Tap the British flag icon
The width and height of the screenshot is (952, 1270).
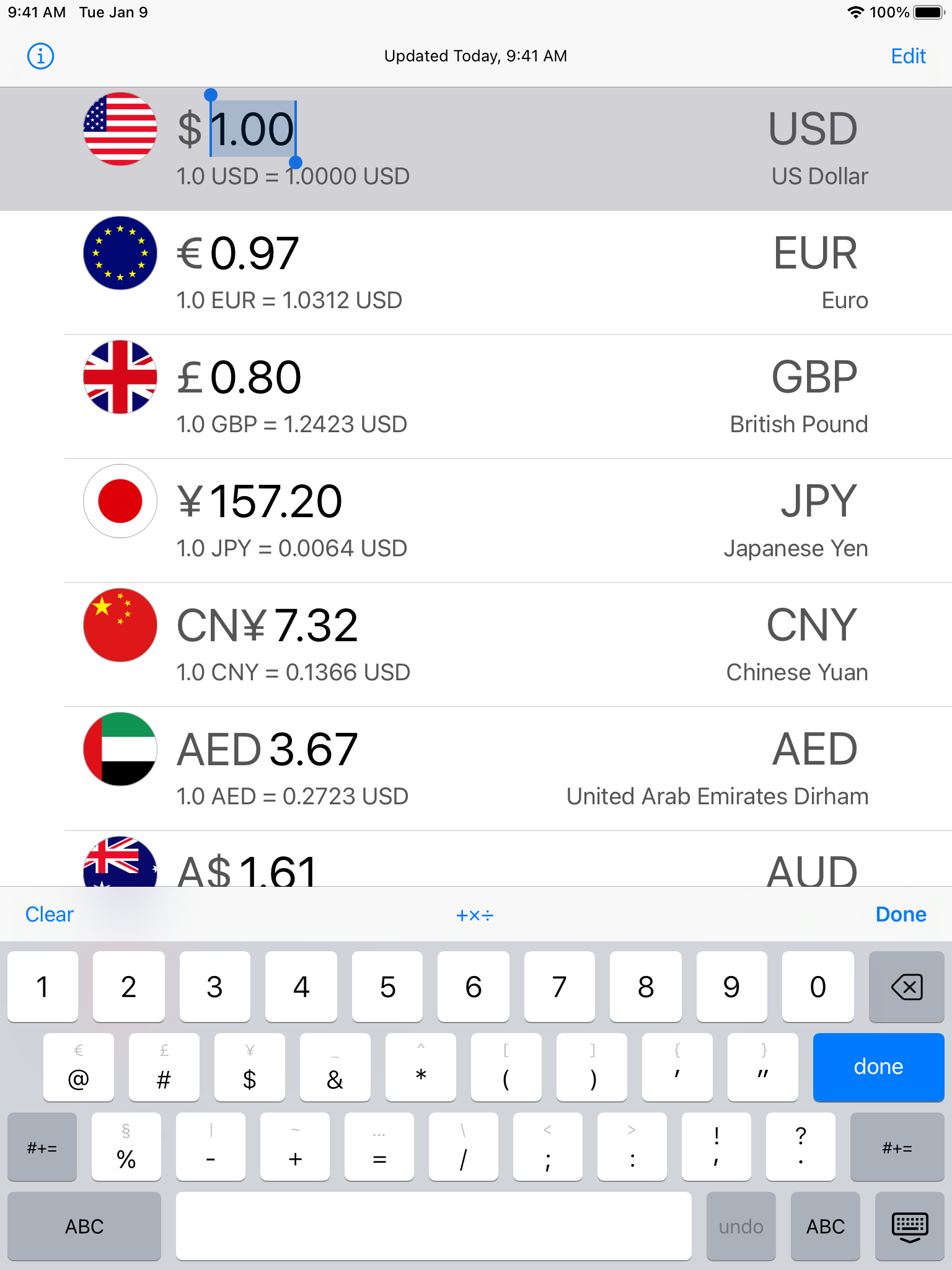(x=120, y=377)
